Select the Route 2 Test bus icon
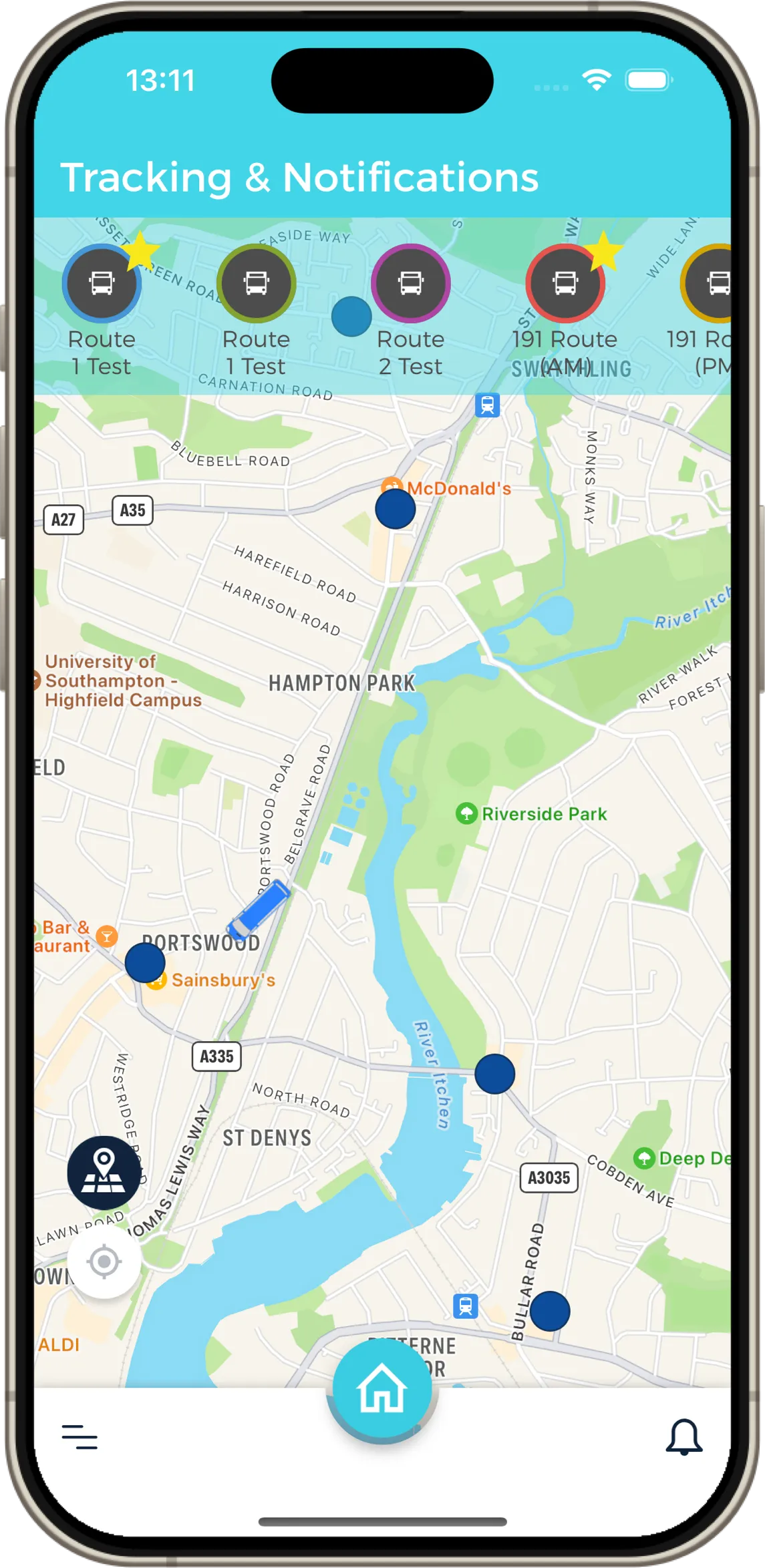Screen dimensions: 765x1568 [x=411, y=283]
